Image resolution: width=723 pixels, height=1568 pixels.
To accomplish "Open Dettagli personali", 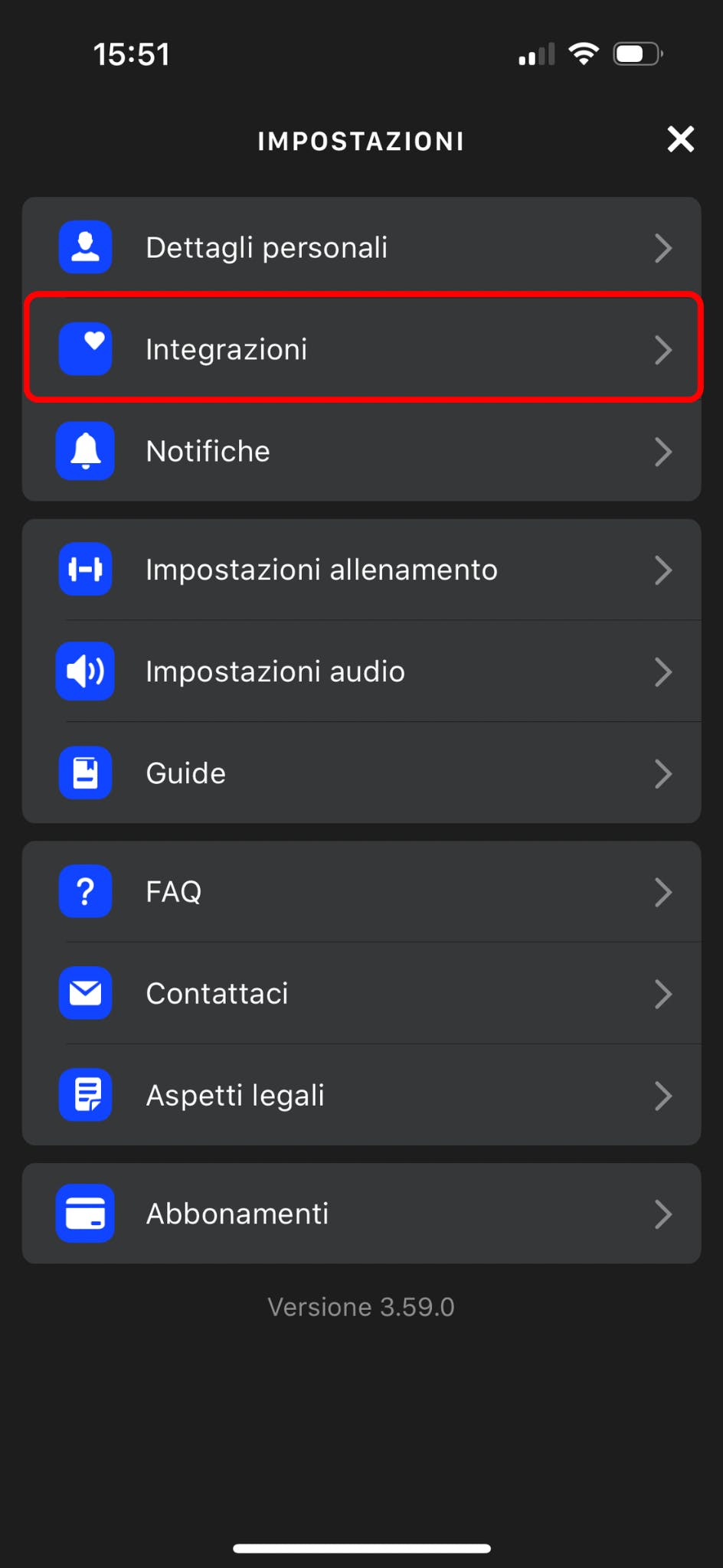I will (361, 247).
